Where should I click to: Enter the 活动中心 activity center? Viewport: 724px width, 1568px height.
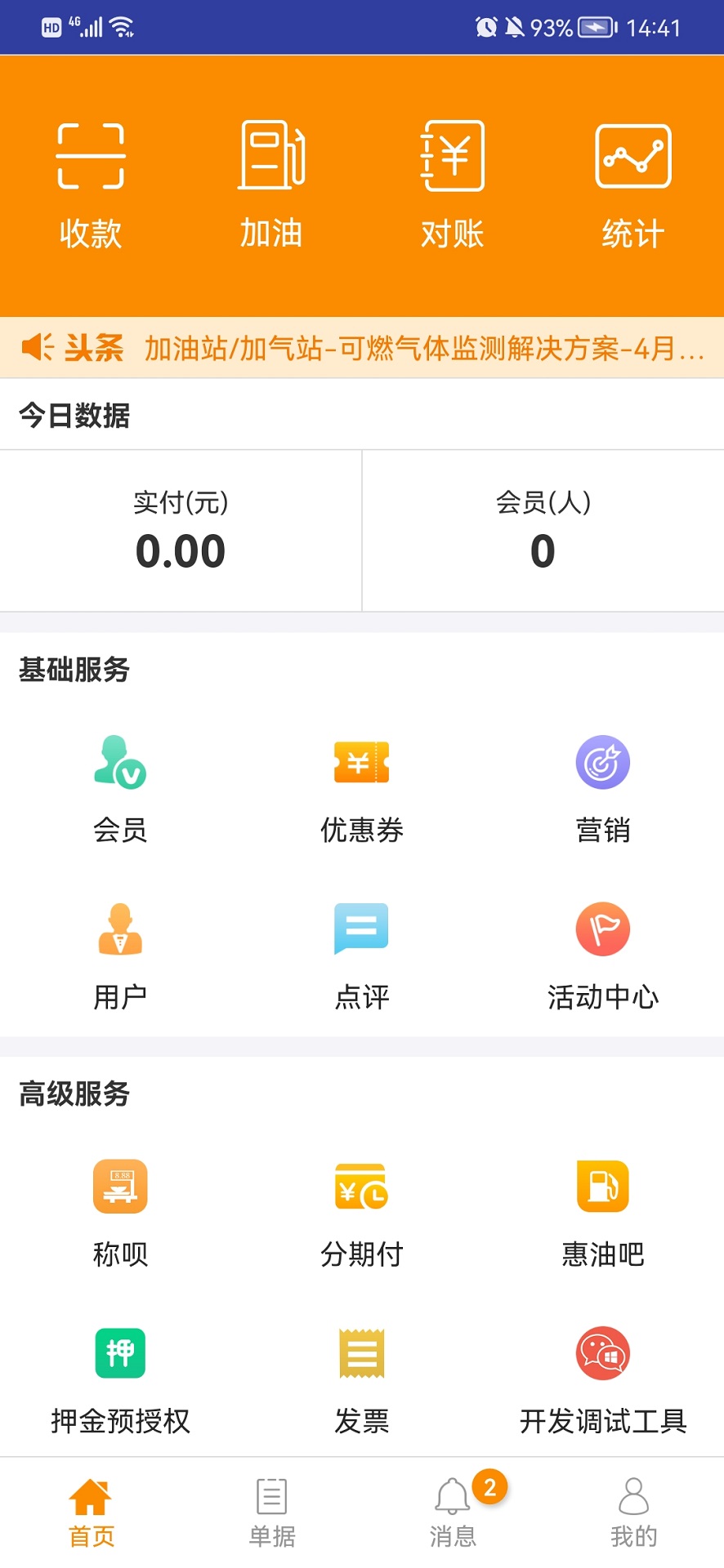tap(602, 951)
